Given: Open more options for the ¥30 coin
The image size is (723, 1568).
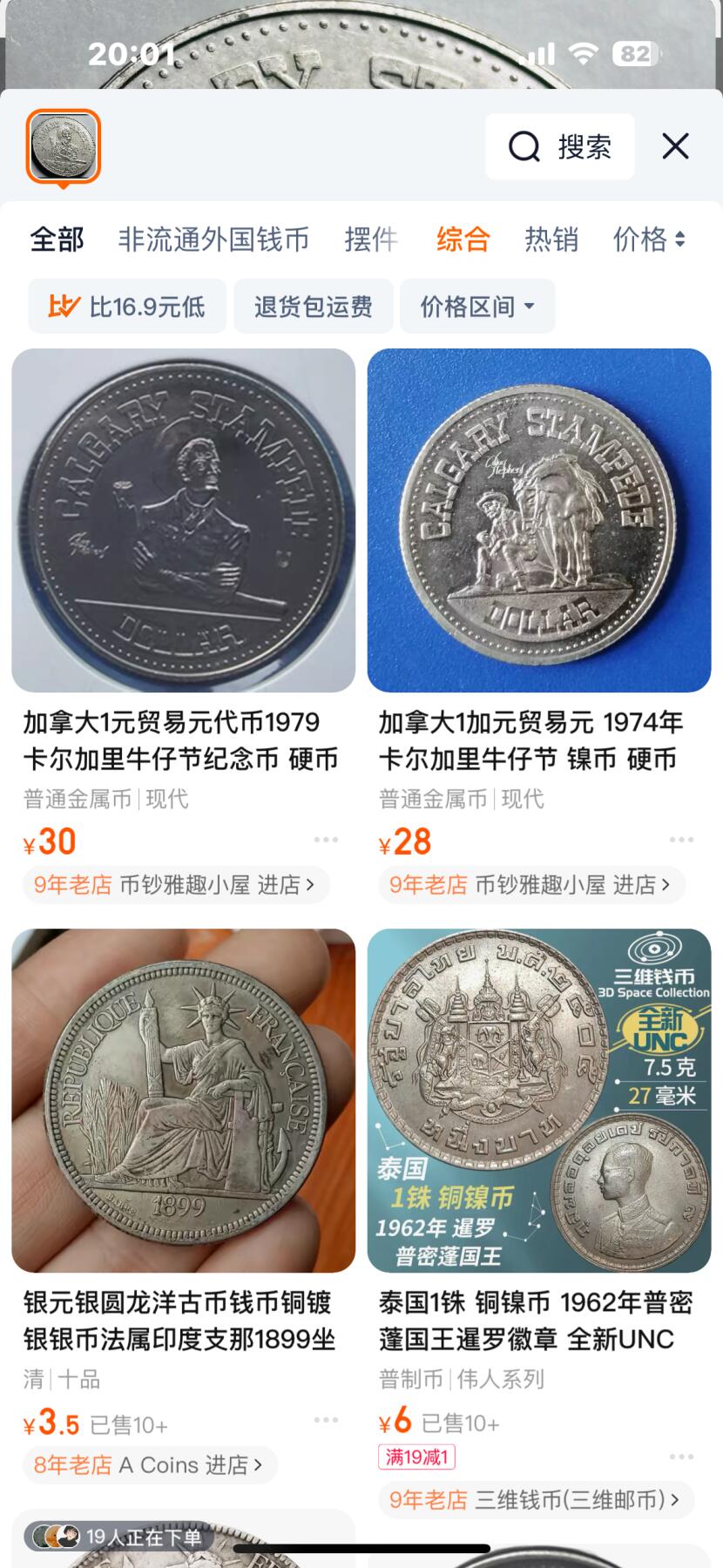Looking at the screenshot, I should 326,840.
